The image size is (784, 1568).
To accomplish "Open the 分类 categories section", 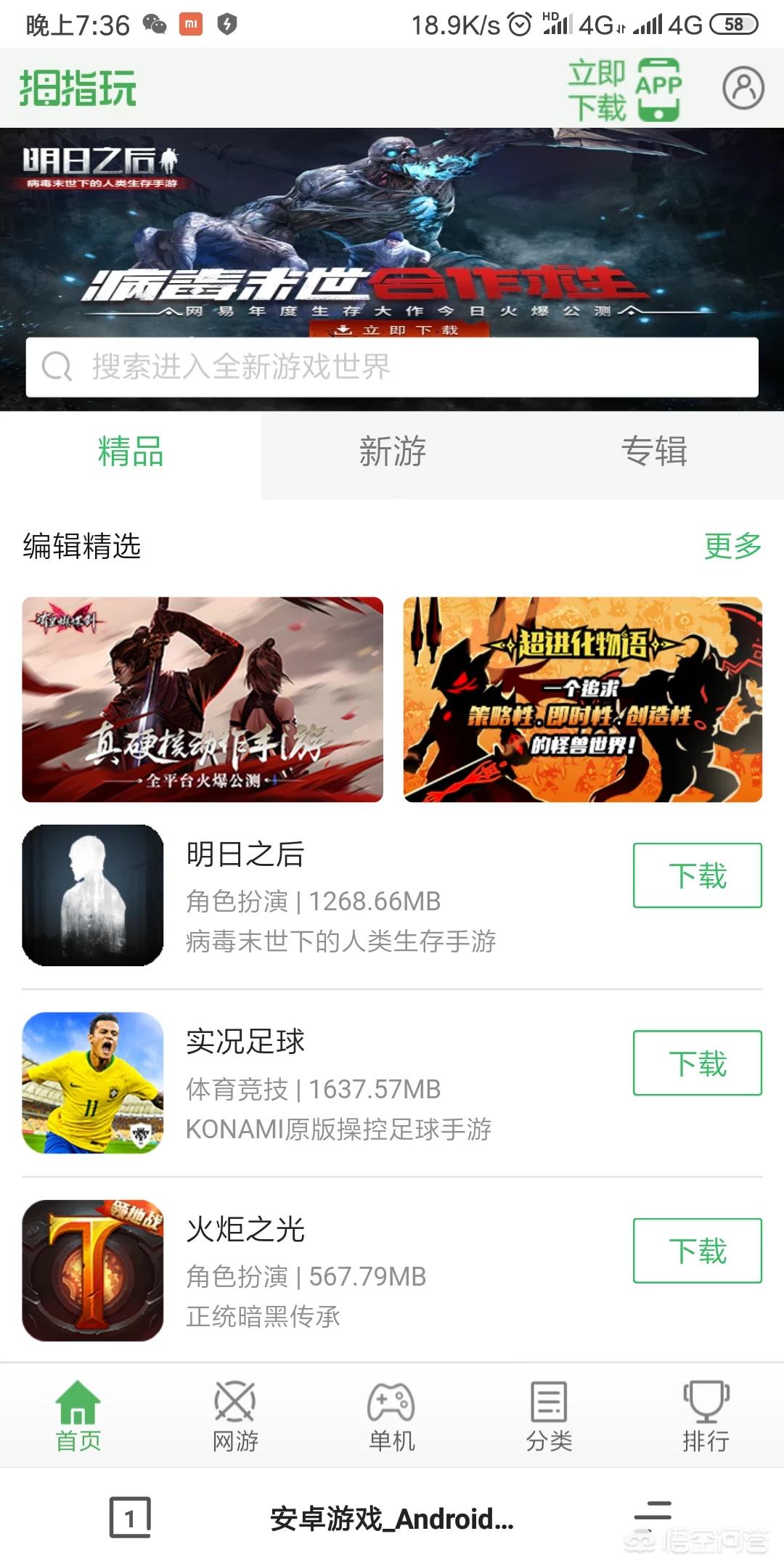I will pos(549,1416).
